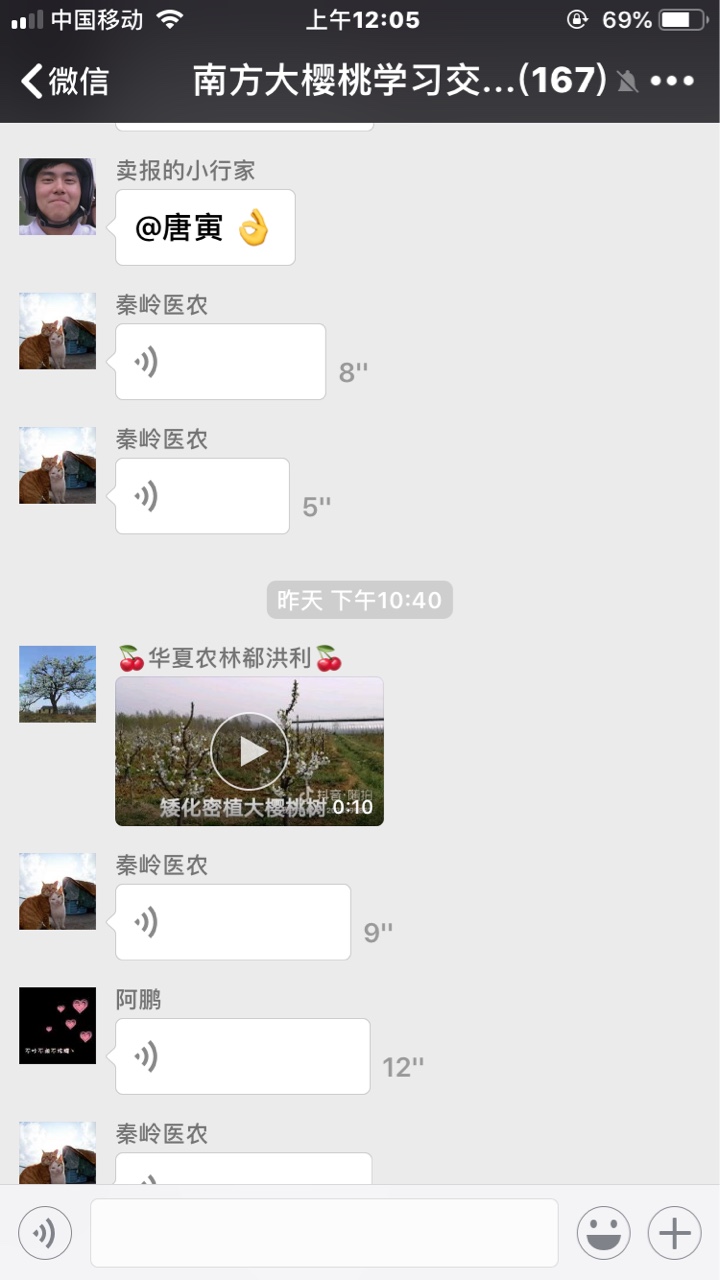Play 秦岭医农's 5-second voice message
This screenshot has width=720, height=1280.
tap(202, 496)
